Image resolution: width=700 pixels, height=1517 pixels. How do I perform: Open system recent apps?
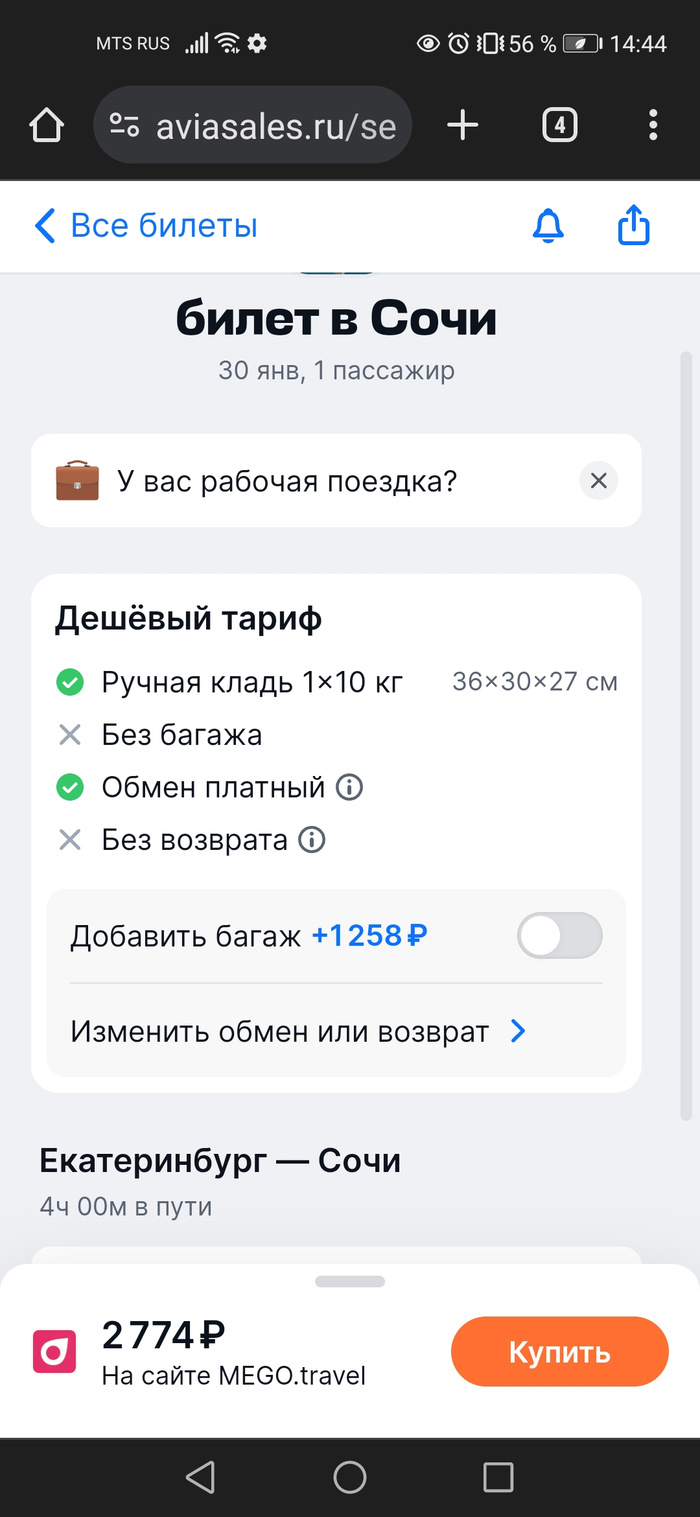click(x=498, y=1477)
